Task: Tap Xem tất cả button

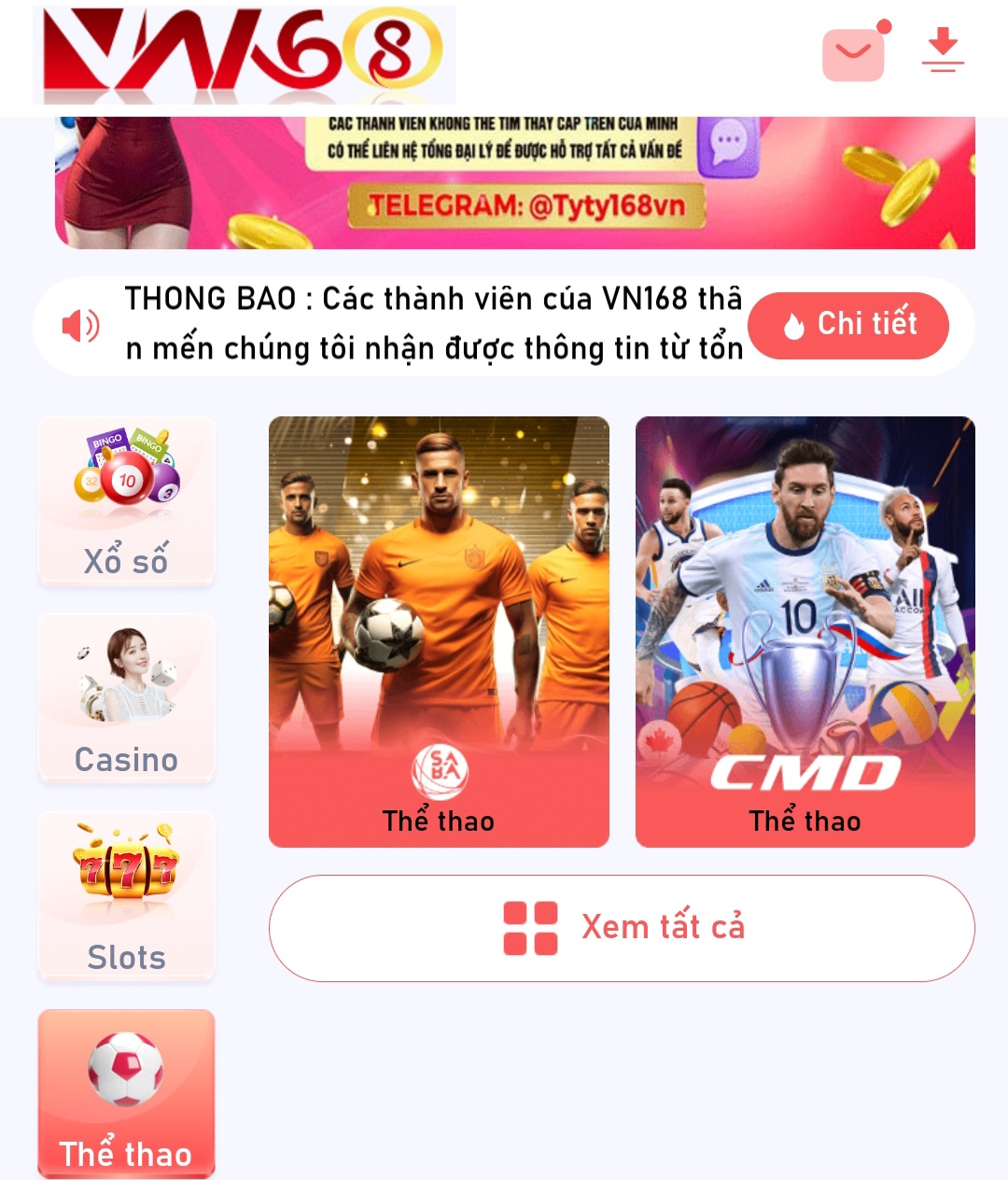Action: 622,928
